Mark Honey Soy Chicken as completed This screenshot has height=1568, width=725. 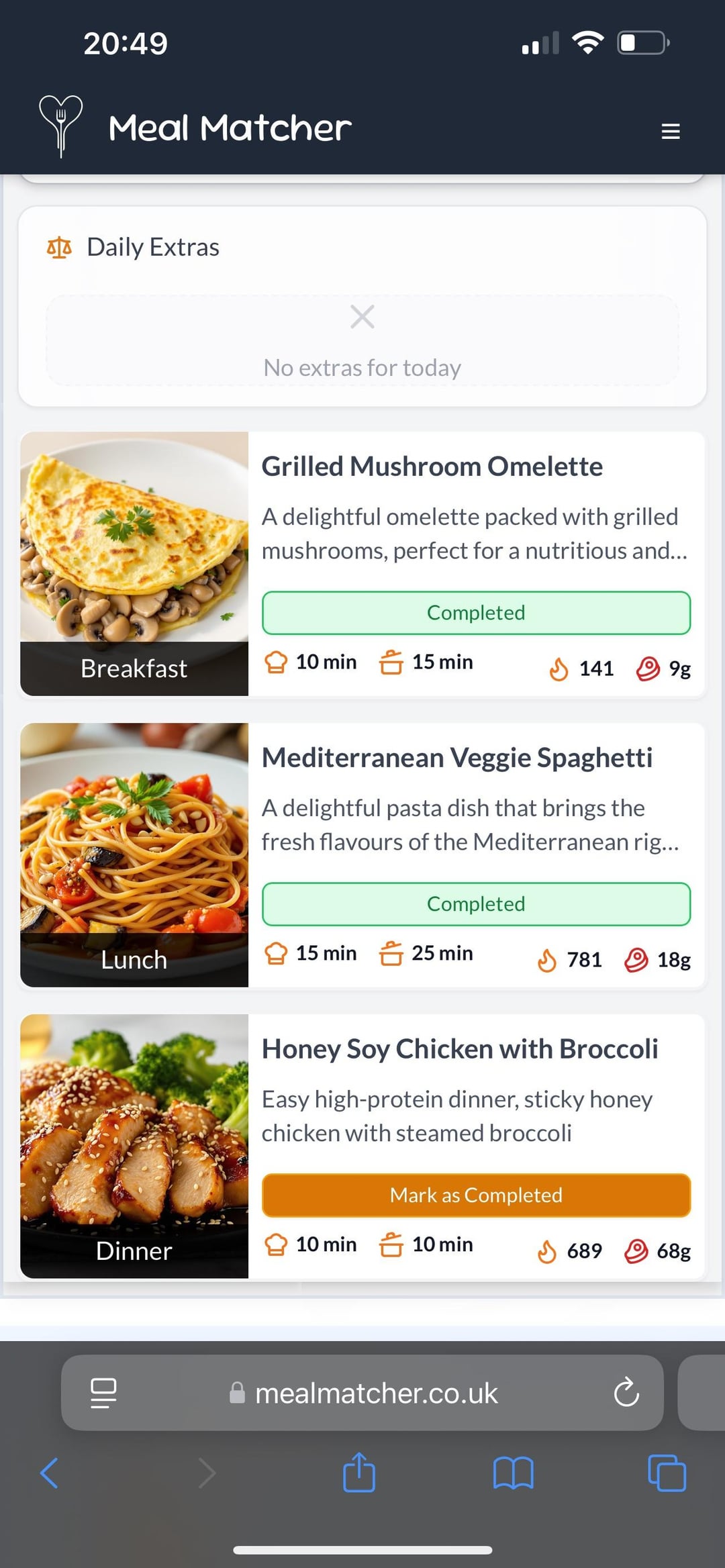pos(476,1195)
